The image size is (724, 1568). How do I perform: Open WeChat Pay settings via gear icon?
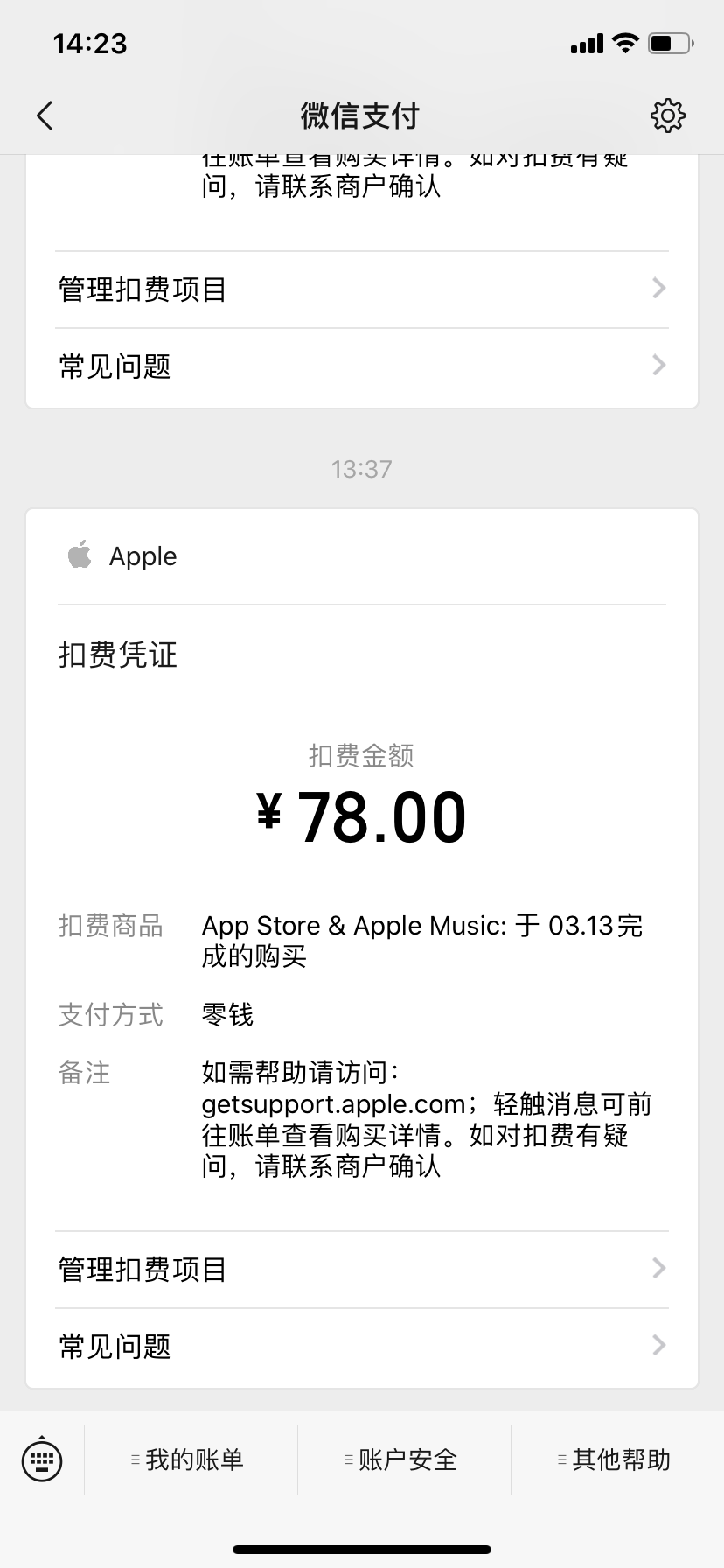pos(666,115)
